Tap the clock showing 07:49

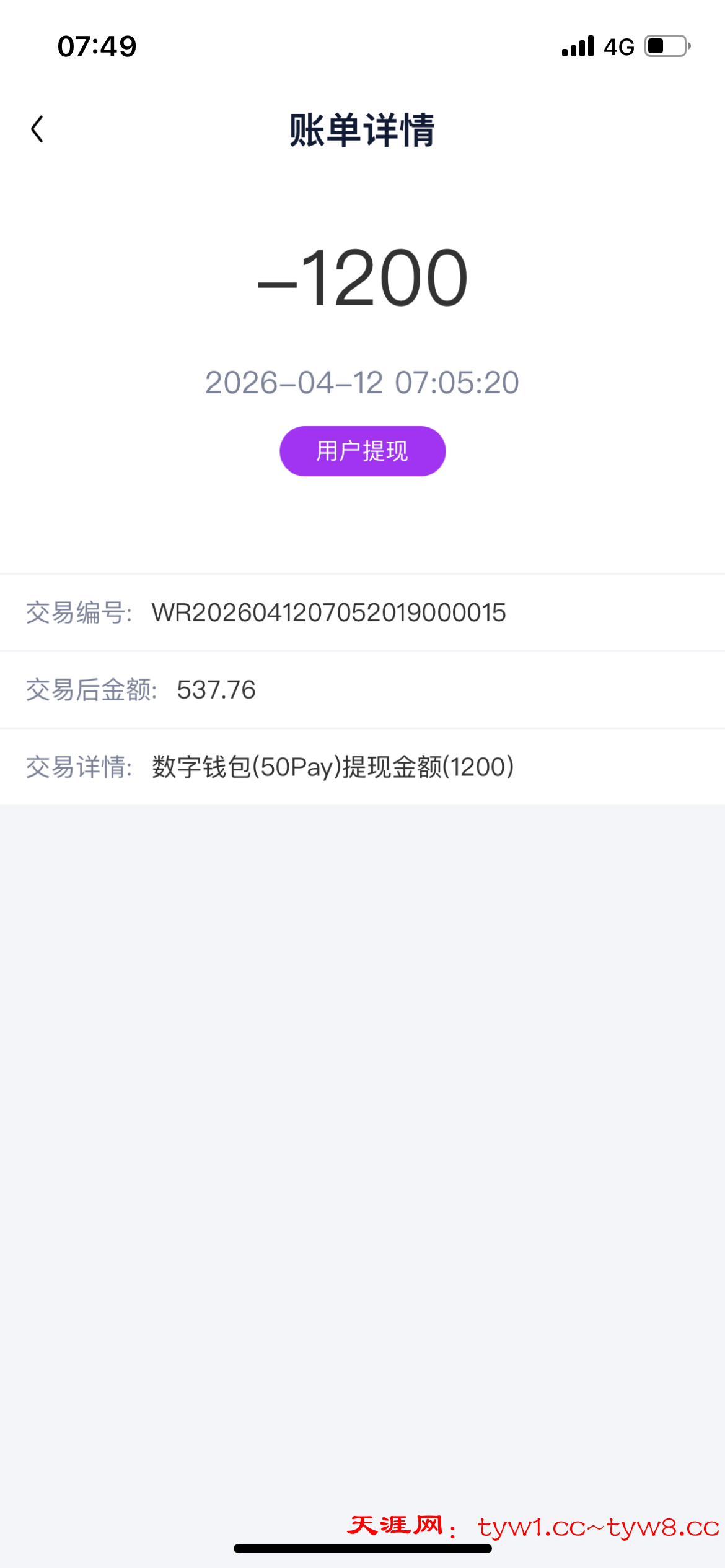(96, 45)
